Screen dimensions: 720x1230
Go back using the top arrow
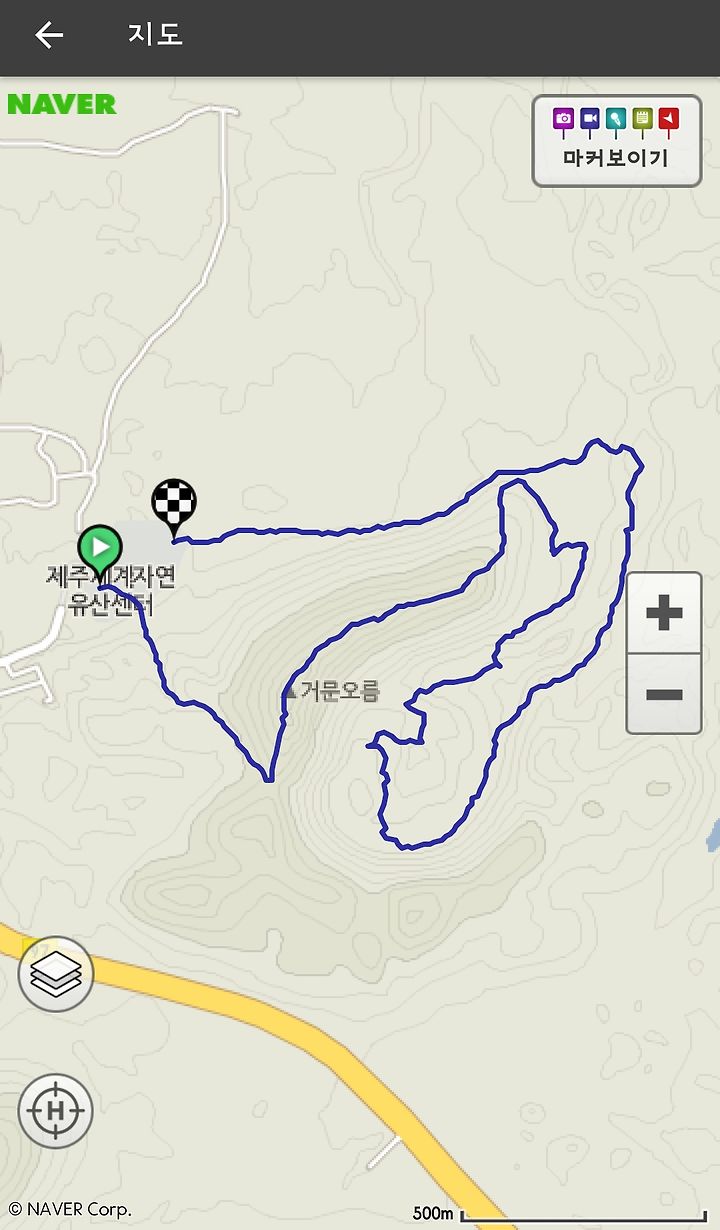tap(49, 35)
